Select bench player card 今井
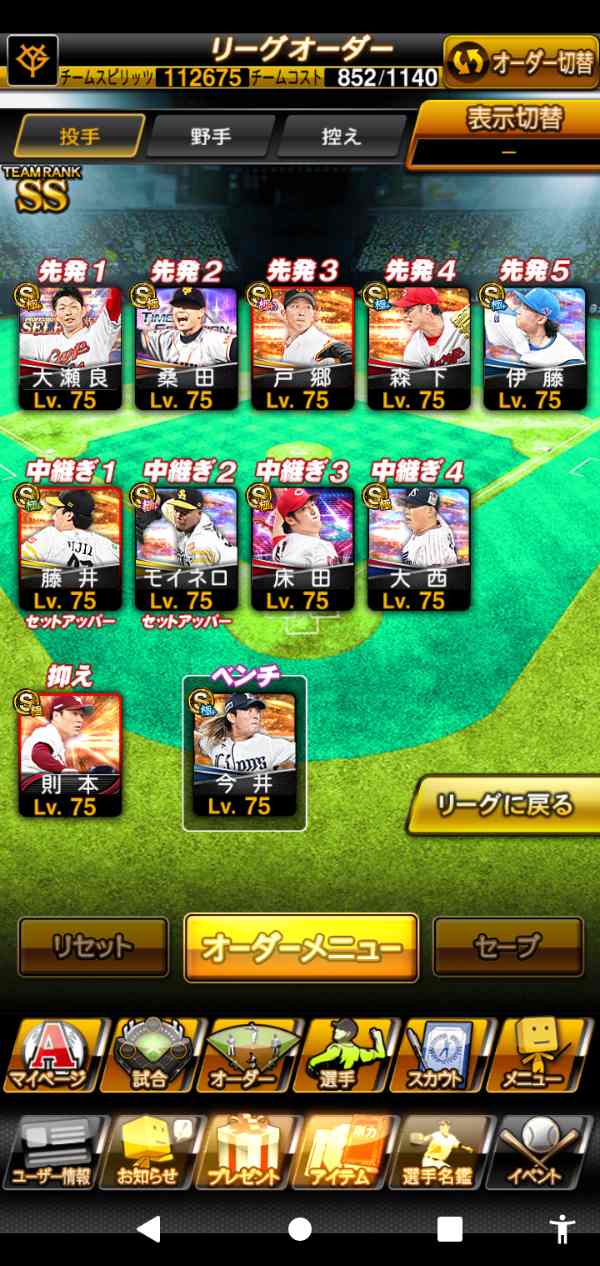The width and height of the screenshot is (600, 1266). click(245, 755)
